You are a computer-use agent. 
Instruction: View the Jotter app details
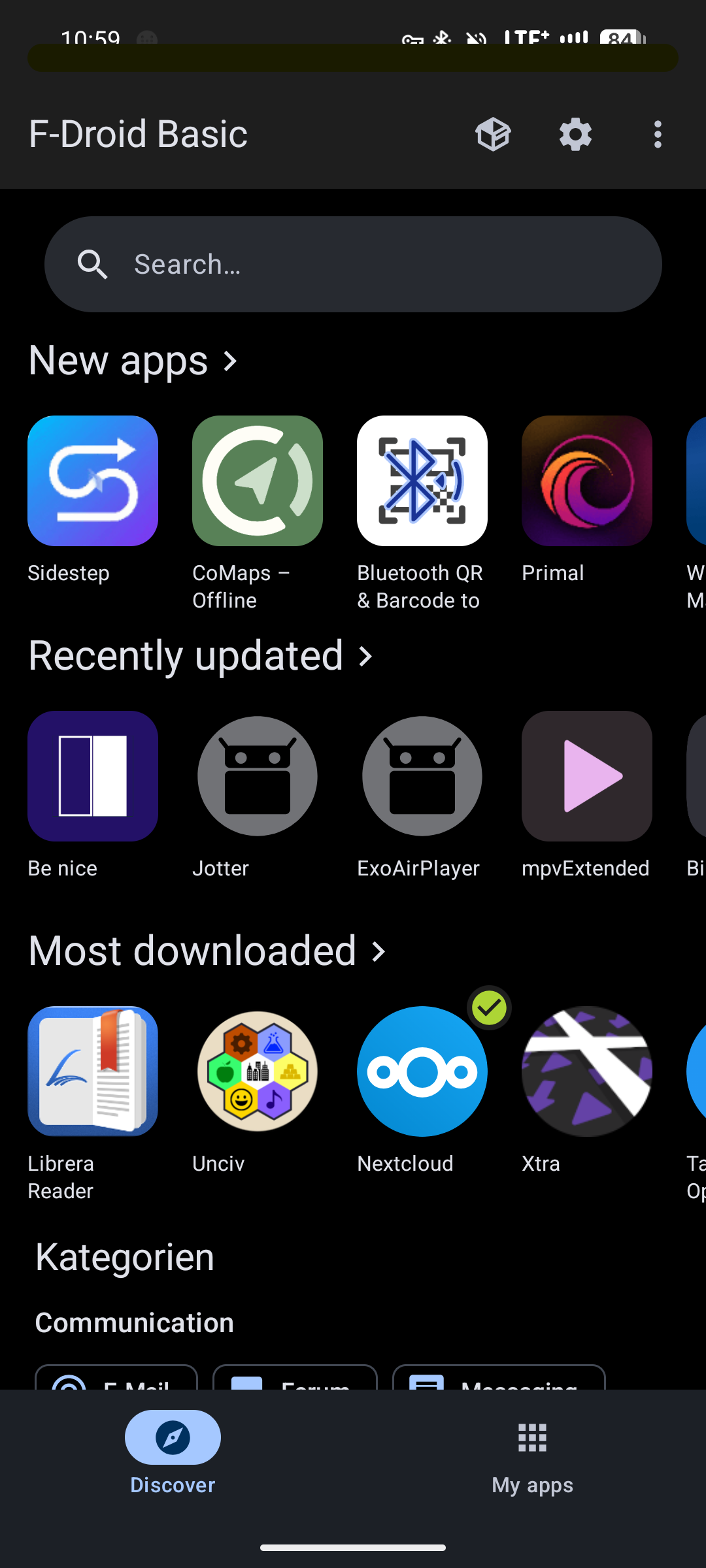pos(258,776)
